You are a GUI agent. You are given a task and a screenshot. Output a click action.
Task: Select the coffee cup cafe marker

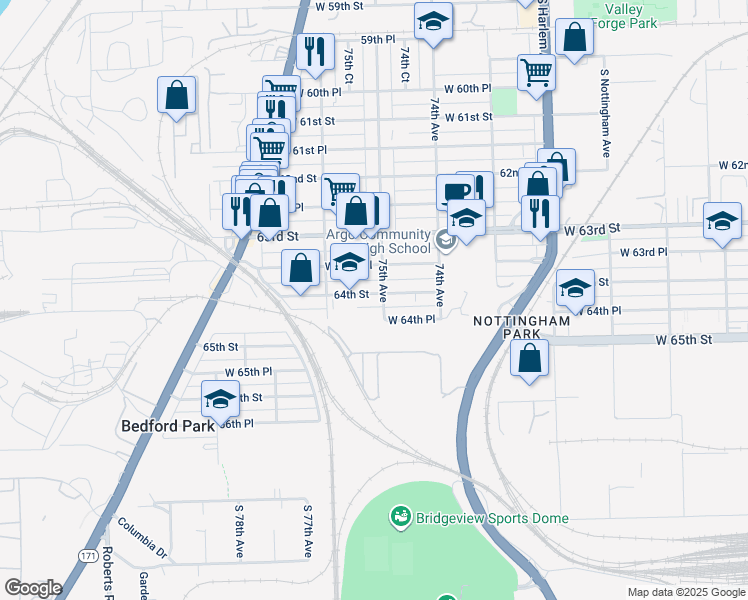(454, 191)
